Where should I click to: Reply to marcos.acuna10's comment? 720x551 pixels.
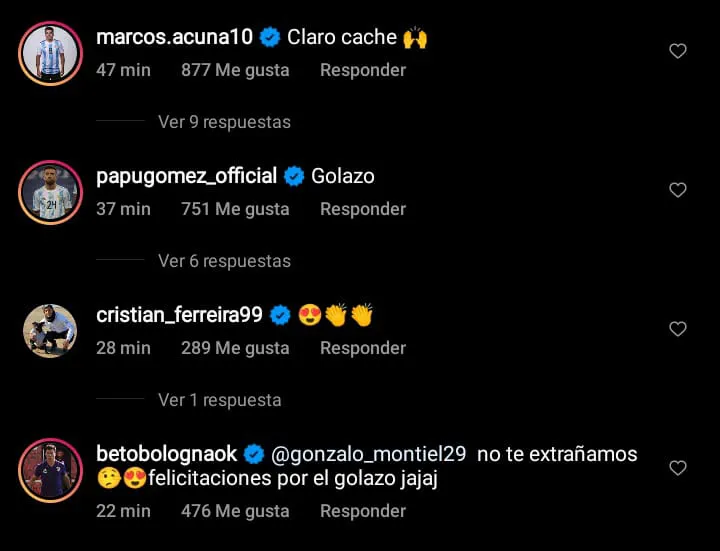362,70
